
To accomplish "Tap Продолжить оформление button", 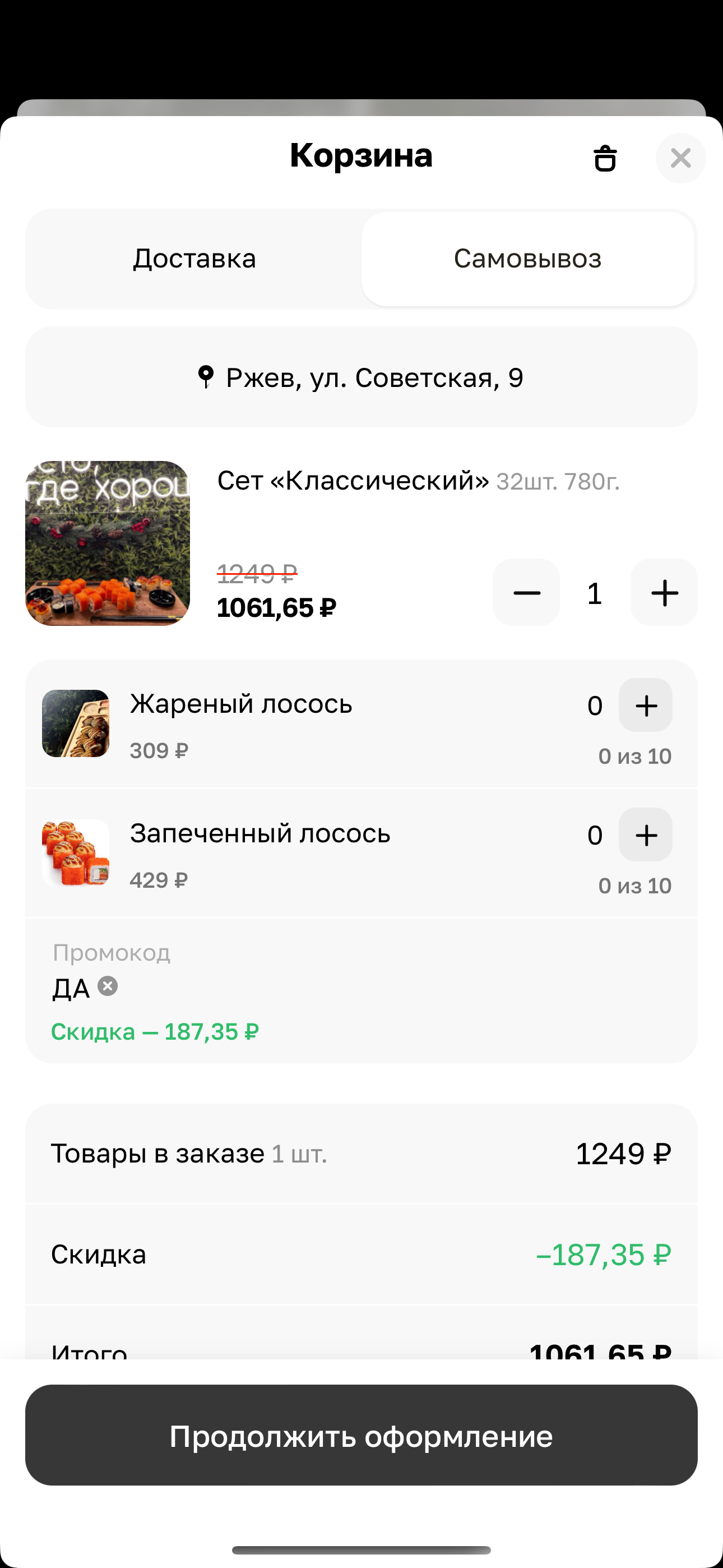I will pyautogui.click(x=361, y=1436).
